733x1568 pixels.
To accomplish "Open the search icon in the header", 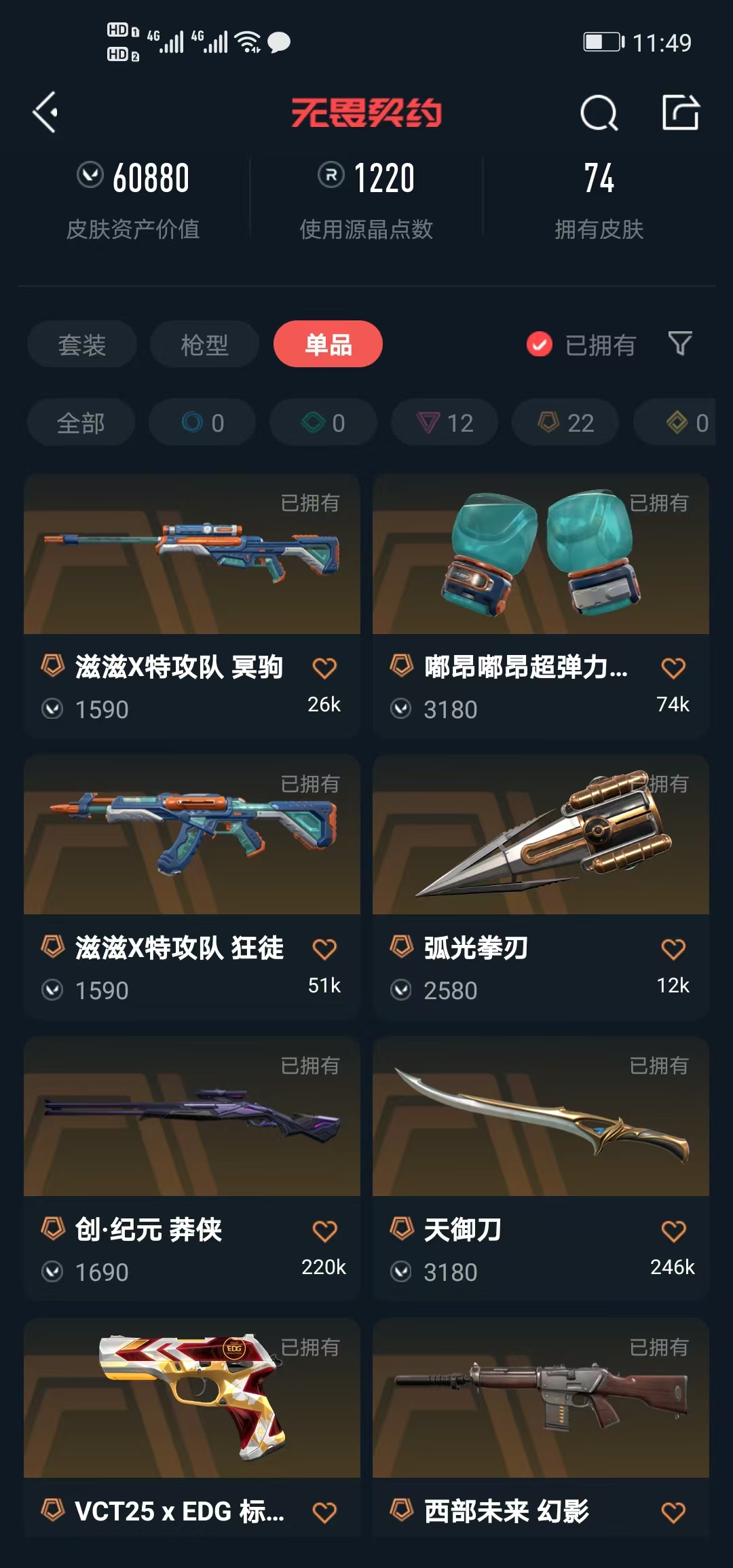I will click(x=599, y=113).
